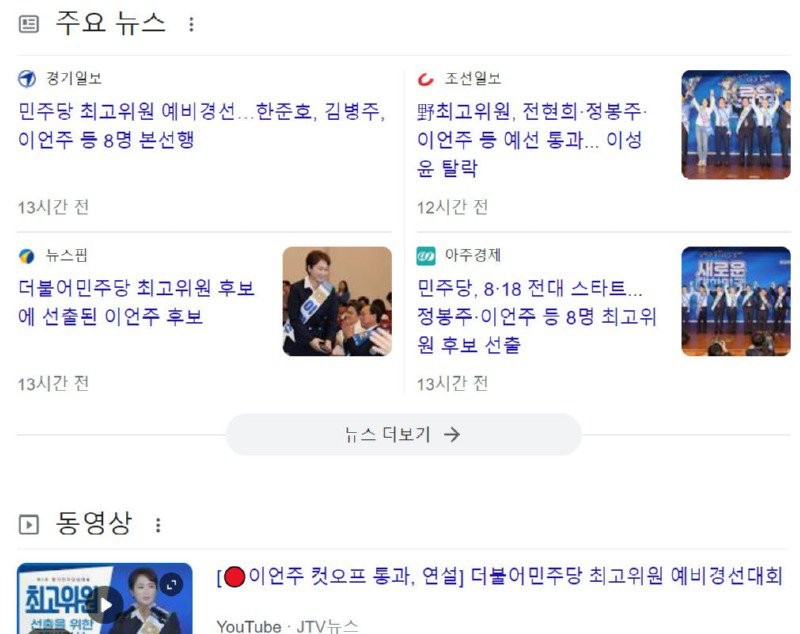The image size is (800, 634).
Task: Open 뉴스핌 article on 이언주 후보 선출
Action: (x=137, y=302)
